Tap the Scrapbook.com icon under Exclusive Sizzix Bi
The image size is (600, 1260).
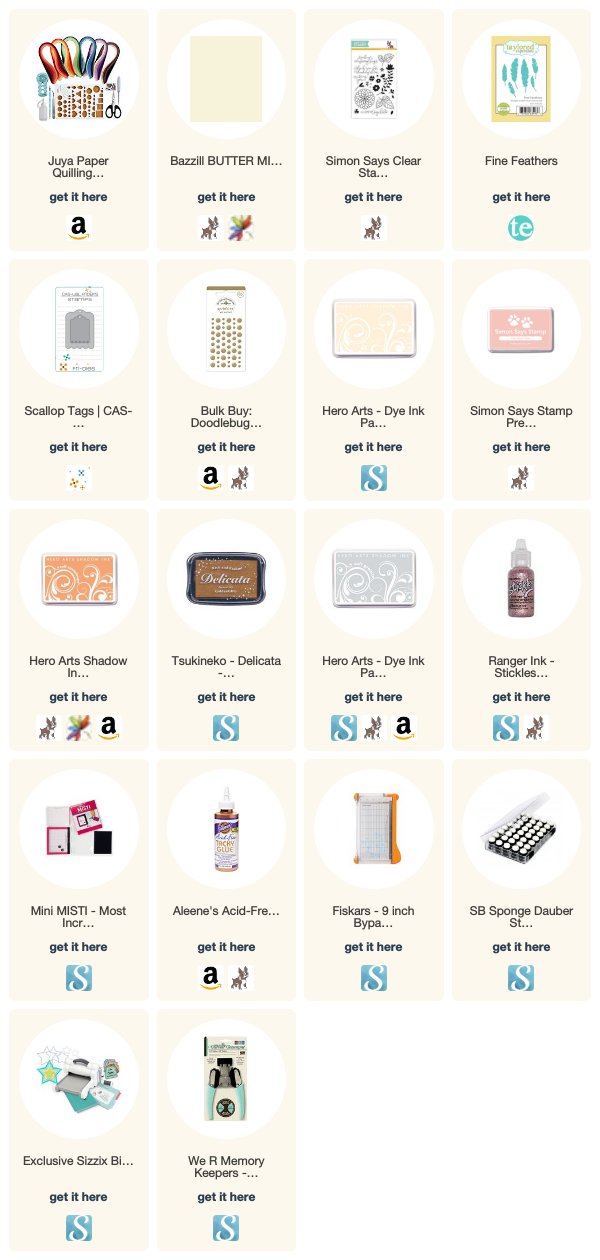(79, 1228)
